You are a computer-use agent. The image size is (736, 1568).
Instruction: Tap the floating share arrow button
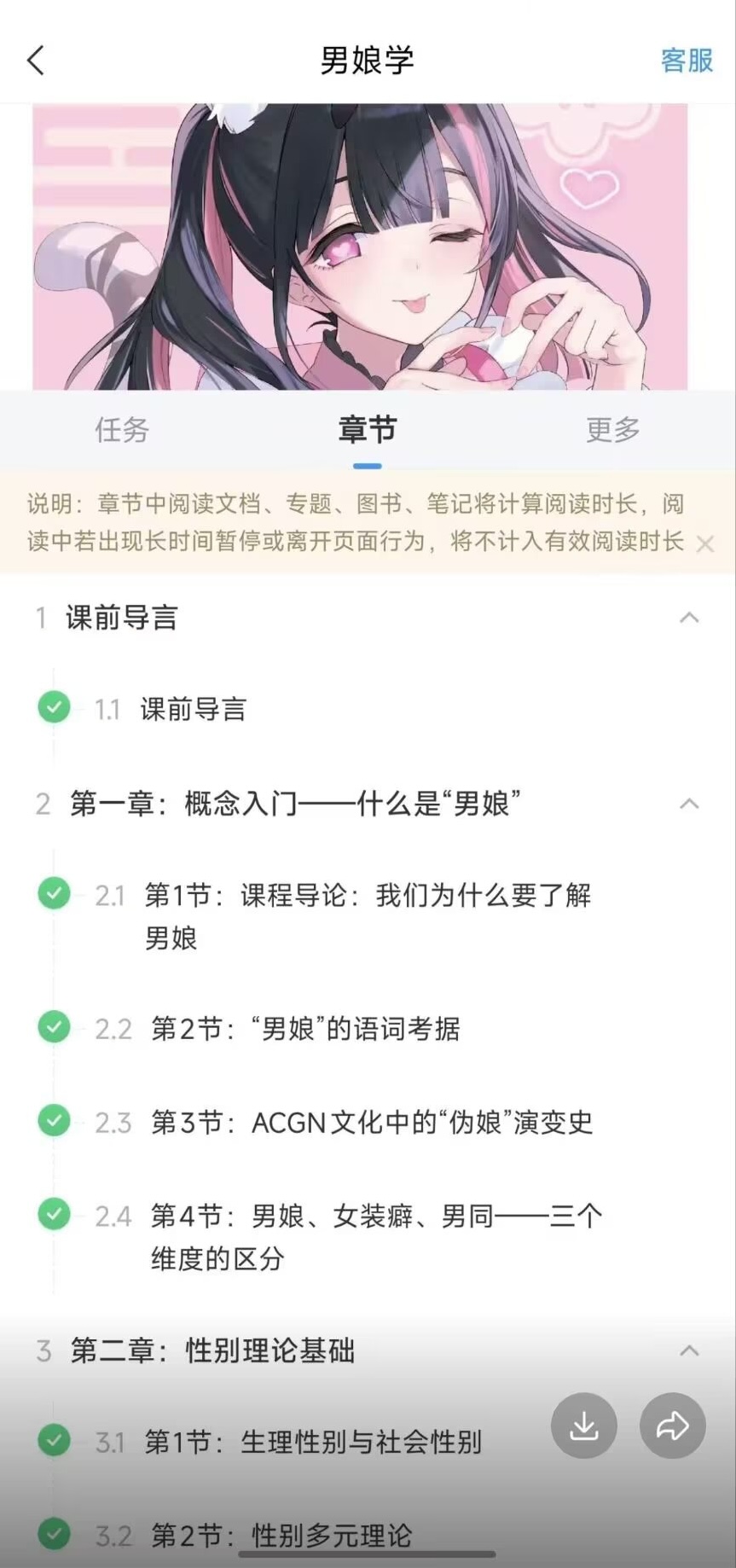[x=673, y=1426]
